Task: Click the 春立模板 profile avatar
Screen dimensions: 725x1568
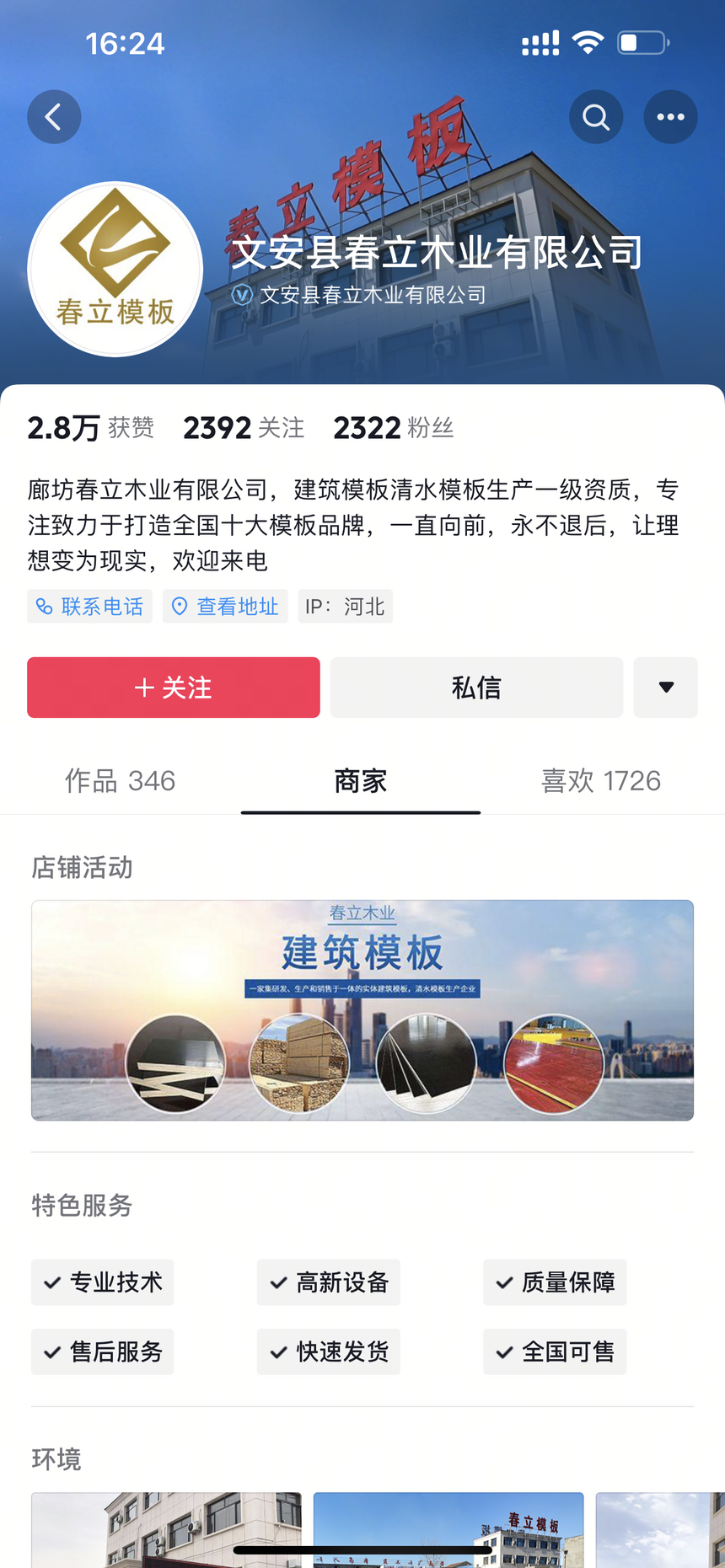Action: [x=114, y=268]
